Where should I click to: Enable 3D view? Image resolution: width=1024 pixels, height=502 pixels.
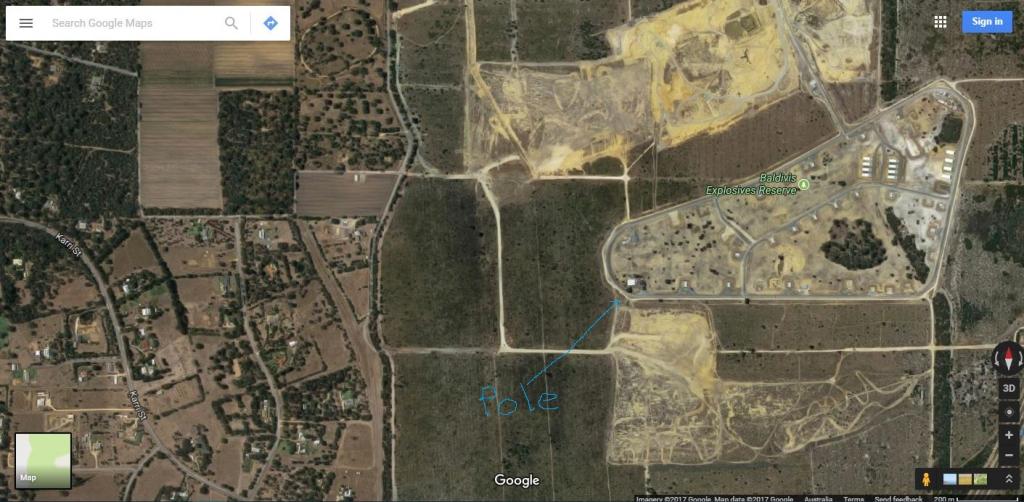[x=1008, y=388]
